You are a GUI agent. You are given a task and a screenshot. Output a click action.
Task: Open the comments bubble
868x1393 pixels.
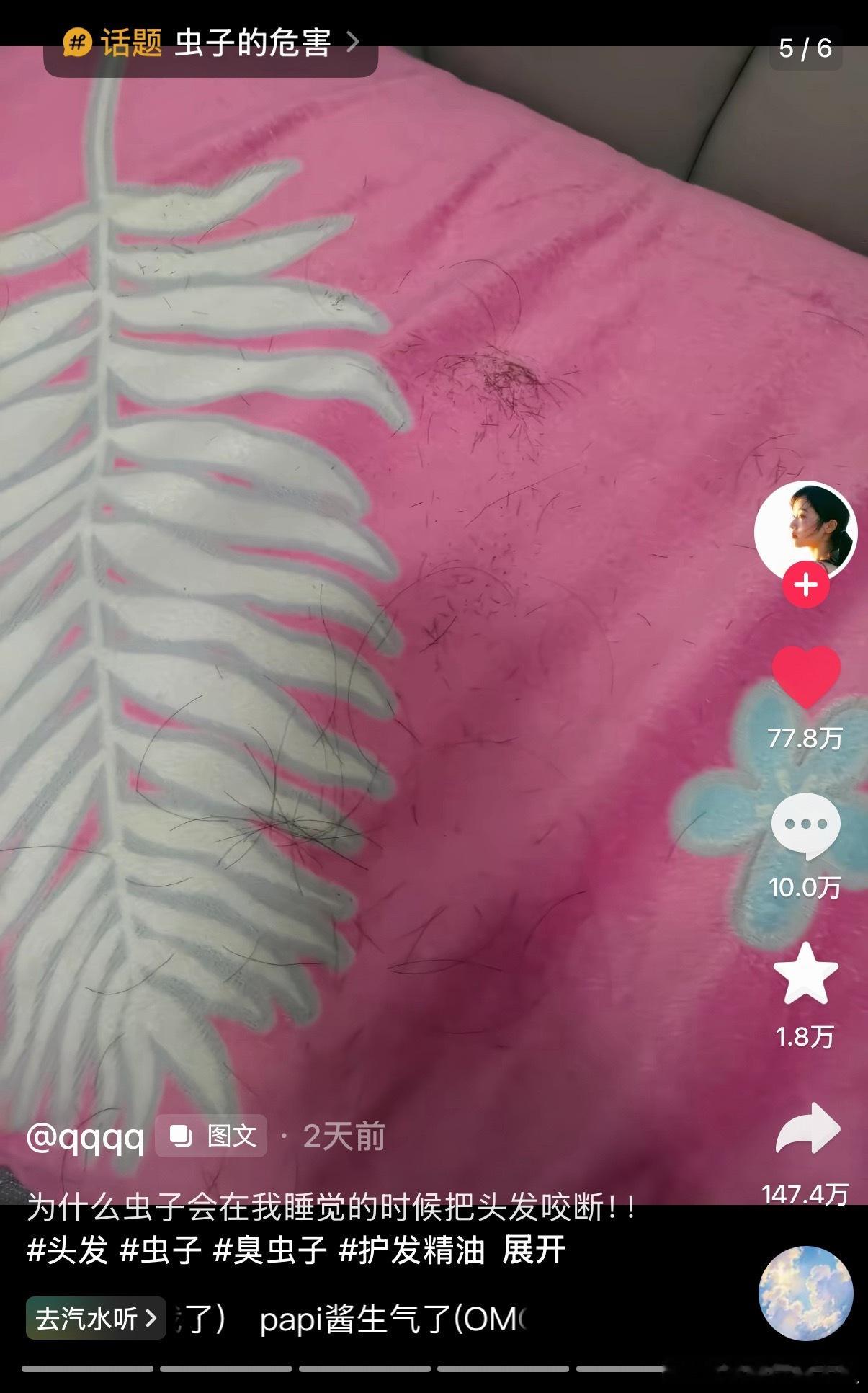click(805, 826)
